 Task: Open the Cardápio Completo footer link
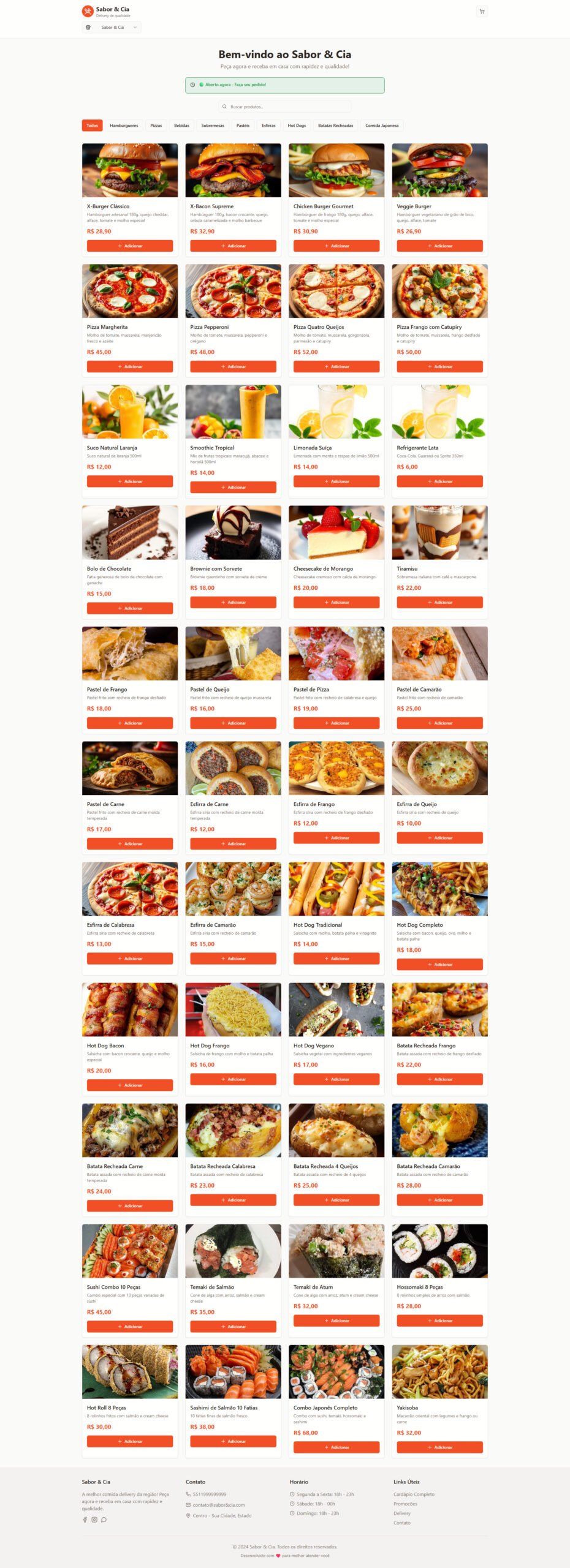coord(414,1494)
